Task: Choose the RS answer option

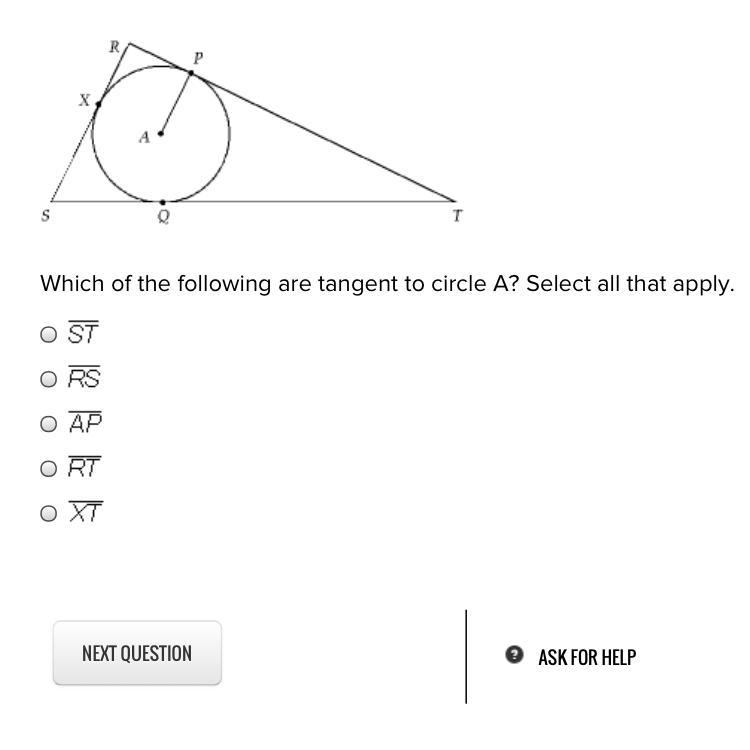Action: pyautogui.click(x=48, y=379)
